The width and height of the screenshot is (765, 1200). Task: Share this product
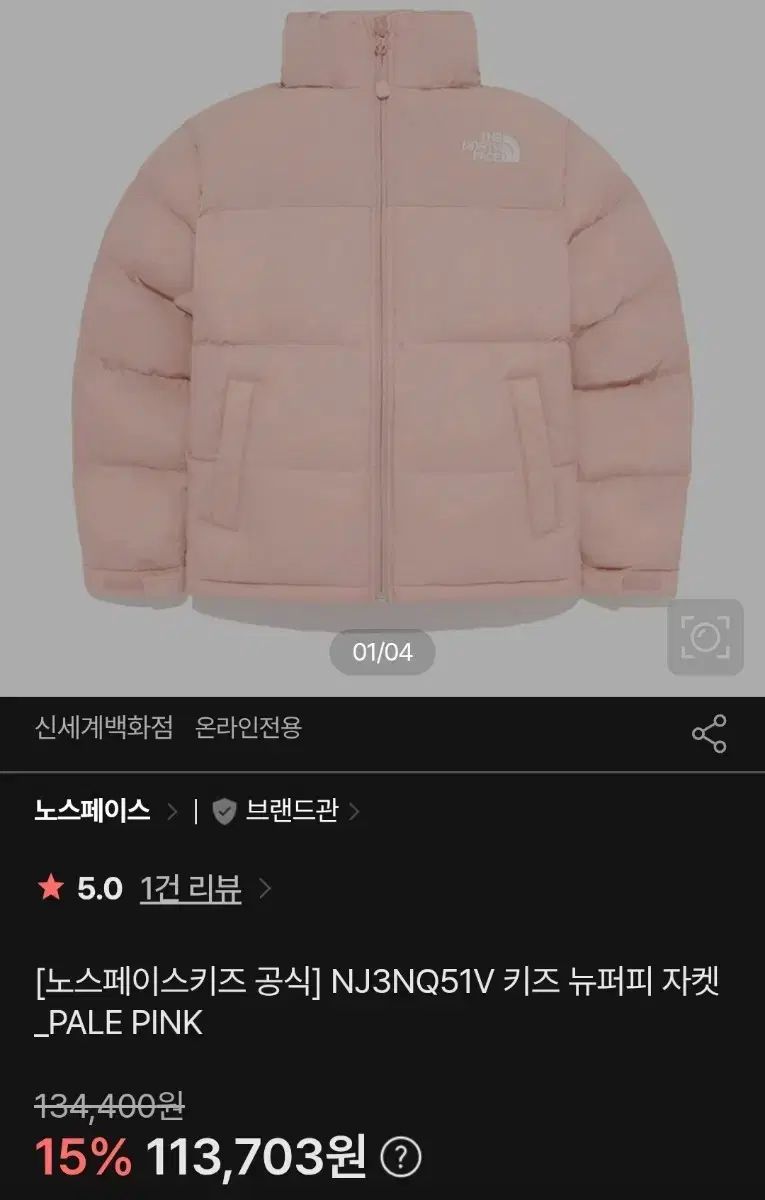pos(709,734)
